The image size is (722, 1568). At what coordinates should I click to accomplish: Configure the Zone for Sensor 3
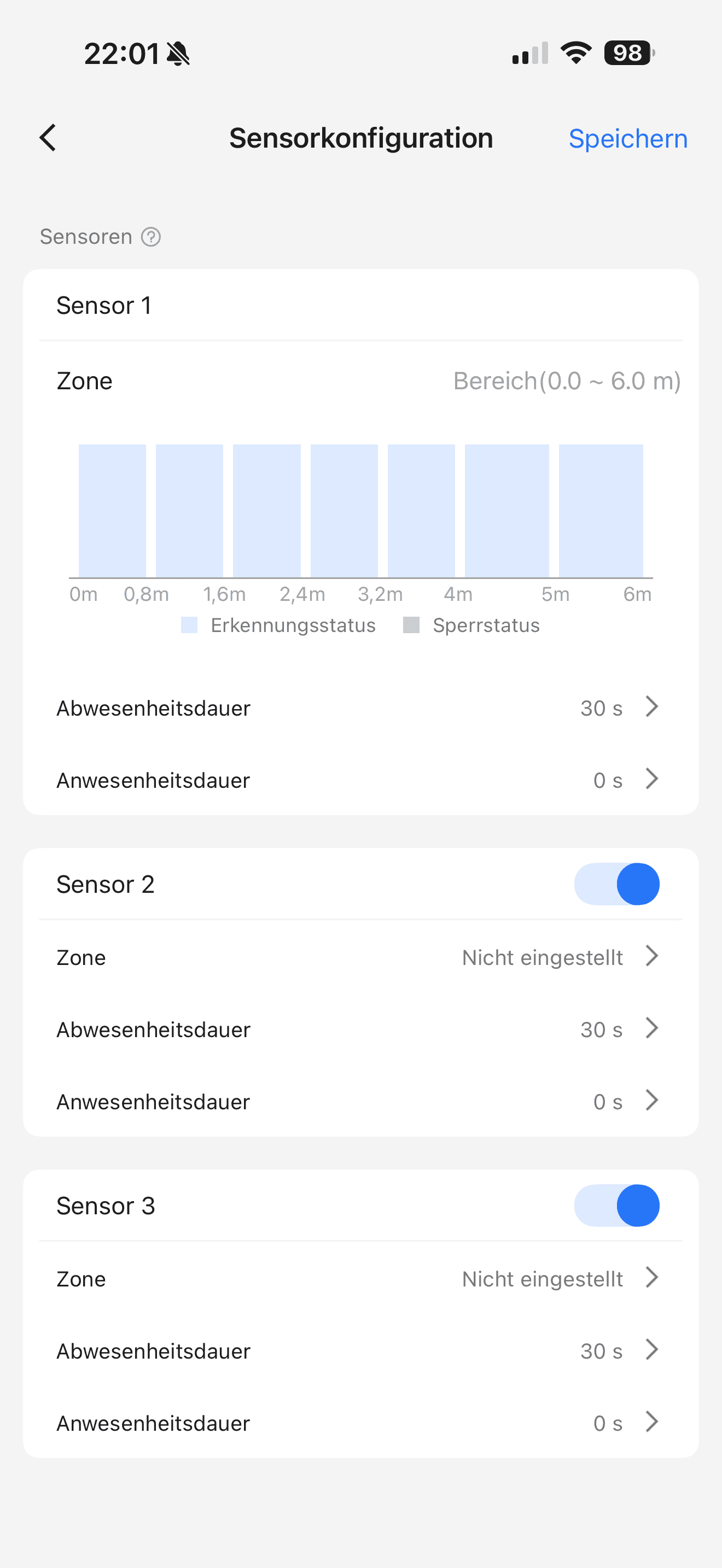coord(360,1278)
